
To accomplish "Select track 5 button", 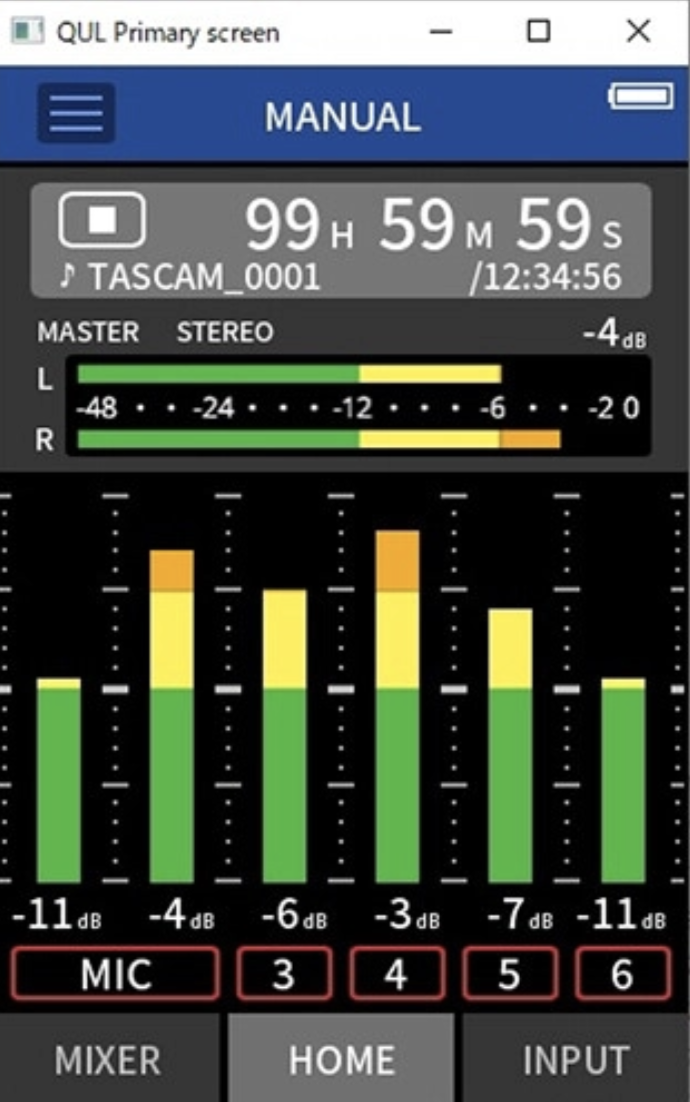I will click(510, 973).
